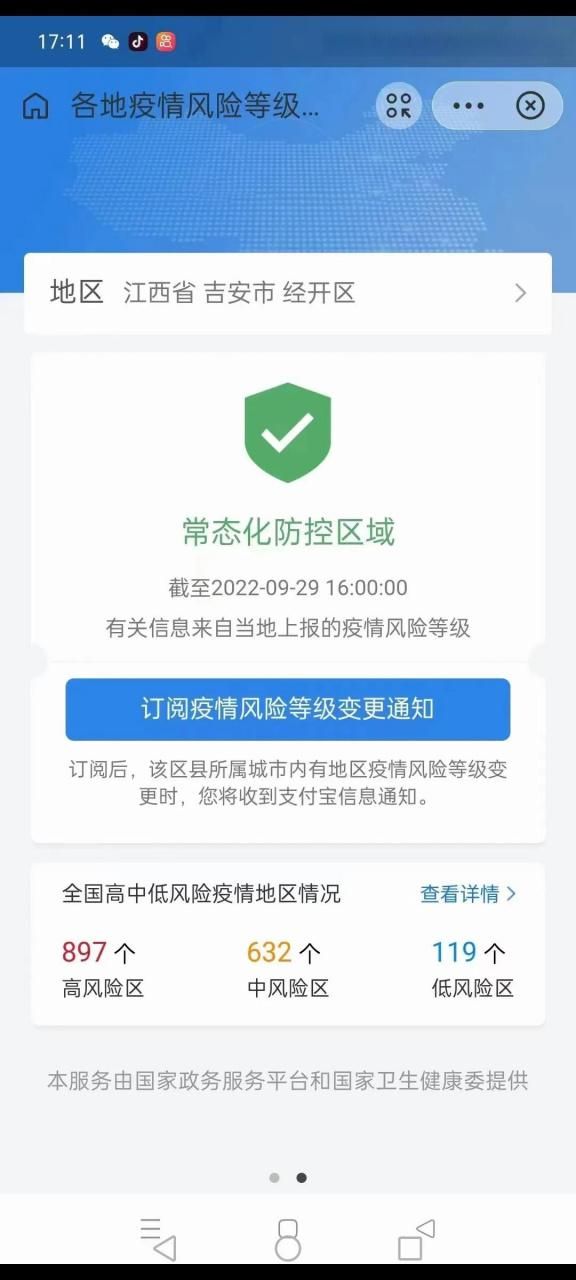Screen dimensions: 576x1280
Task: Subscribe via 订阅疫情风险等级变更通知 button
Action: [x=288, y=709]
